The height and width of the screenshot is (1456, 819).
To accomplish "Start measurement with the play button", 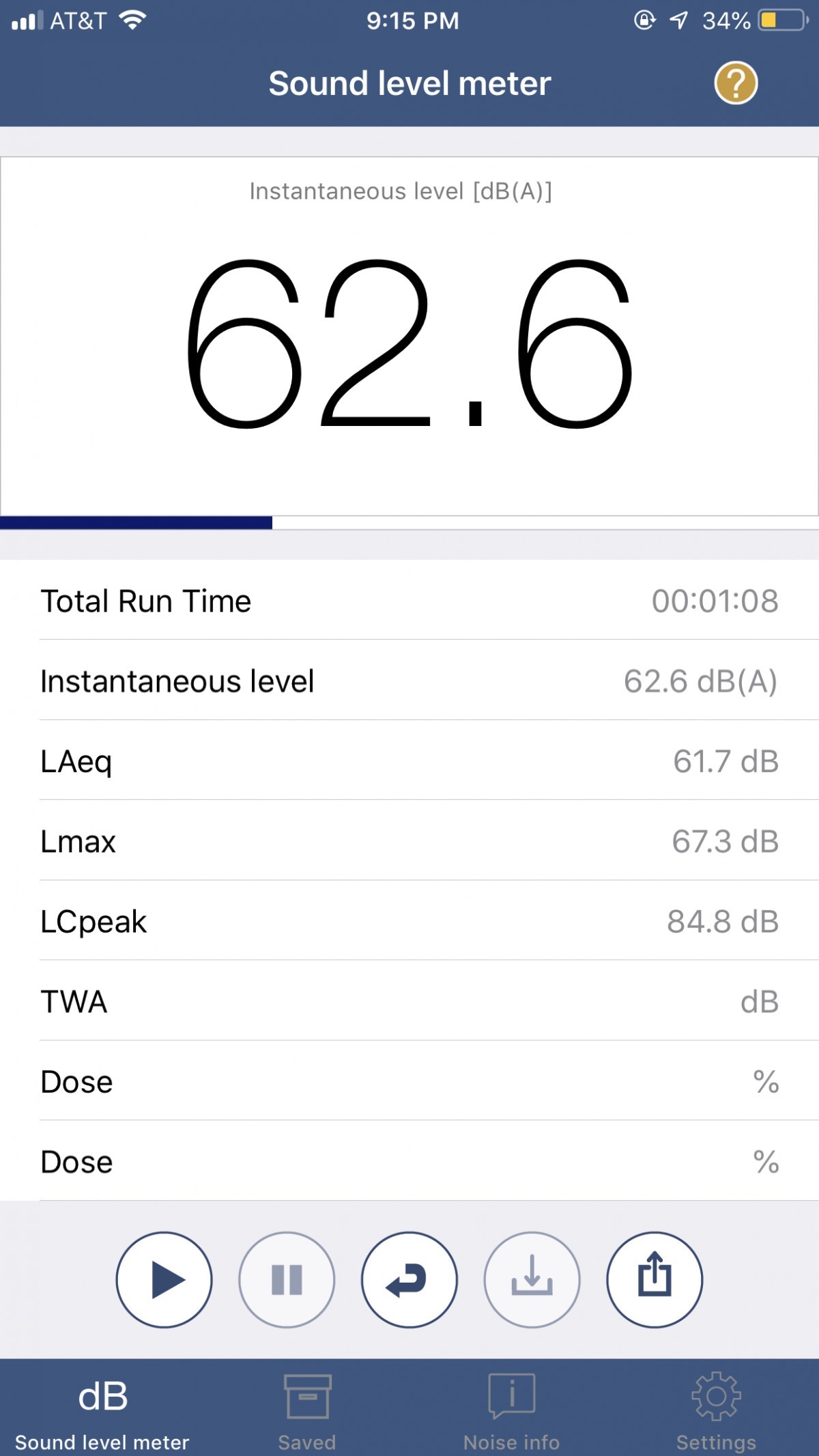I will 164,1280.
